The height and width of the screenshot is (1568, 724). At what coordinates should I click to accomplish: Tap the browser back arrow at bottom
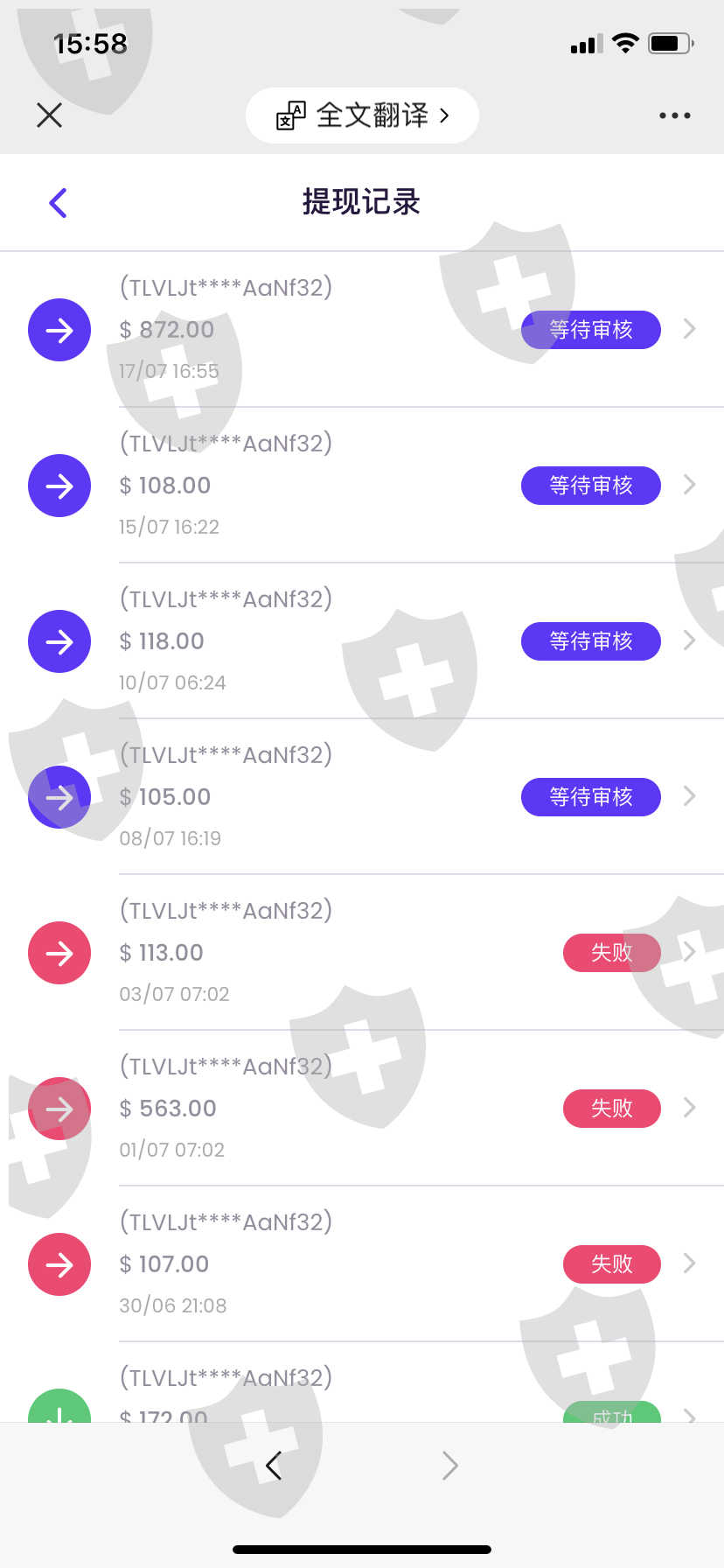(274, 1465)
